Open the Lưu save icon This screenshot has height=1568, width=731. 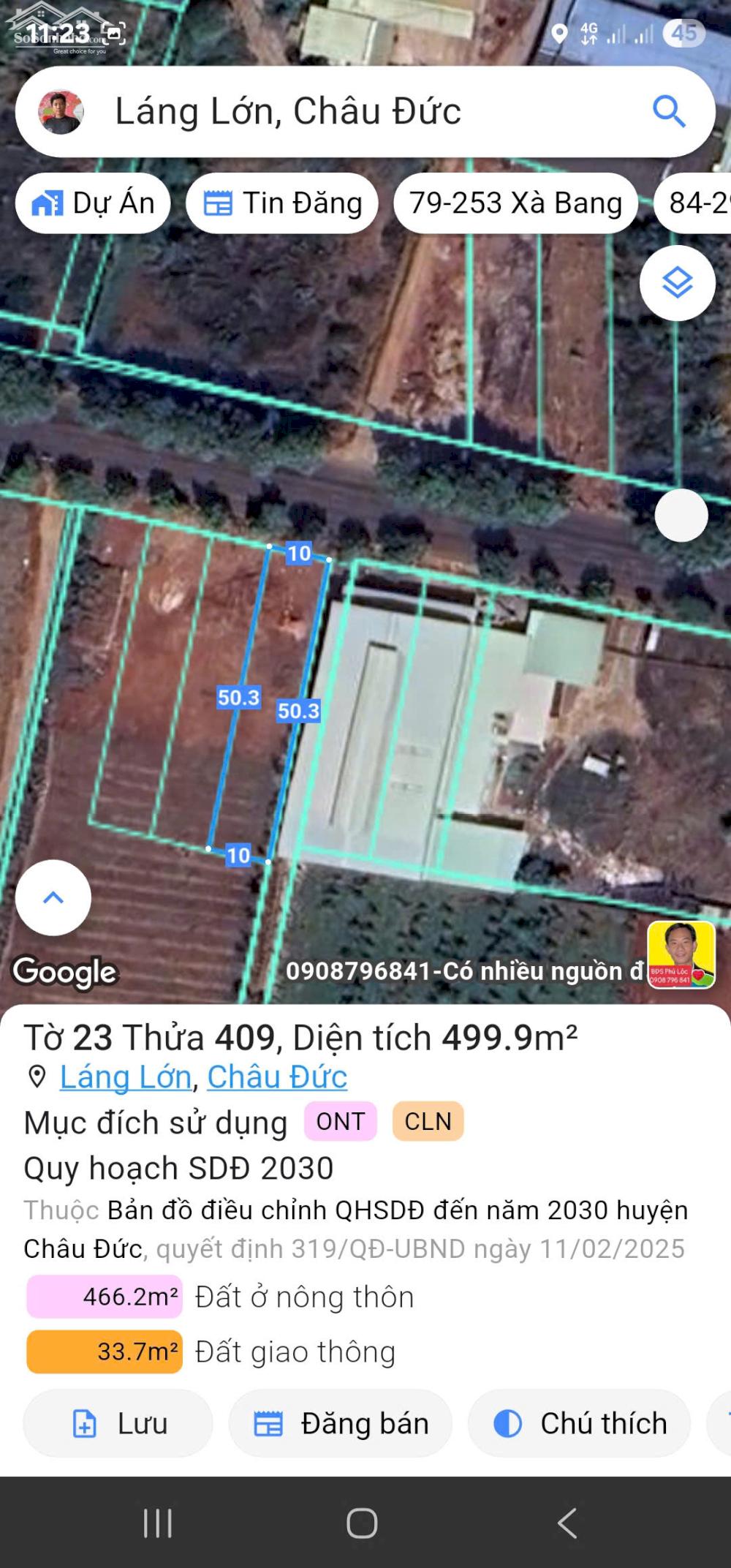coord(86,1423)
